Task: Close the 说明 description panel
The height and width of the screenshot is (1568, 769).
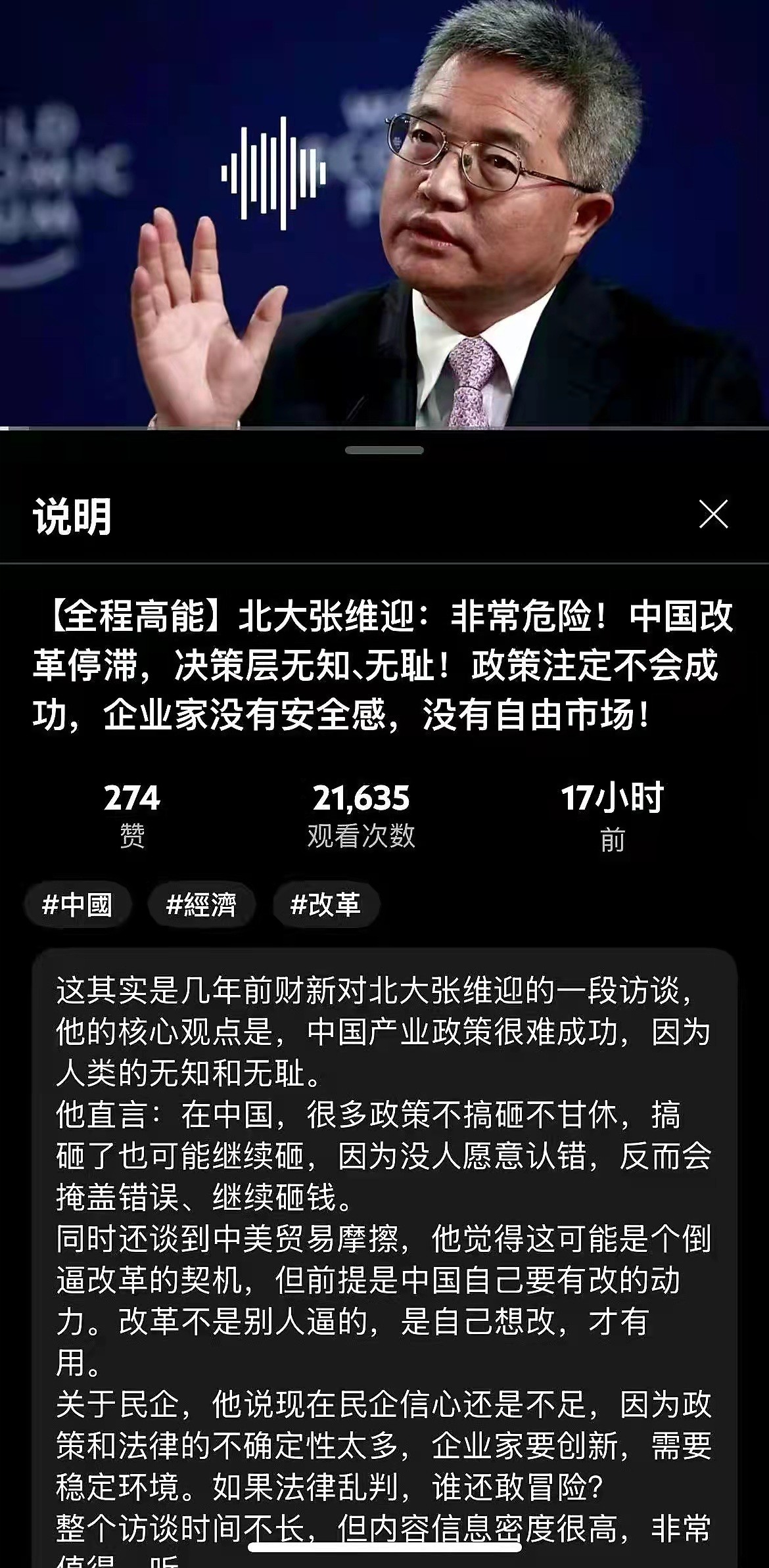Action: (713, 514)
